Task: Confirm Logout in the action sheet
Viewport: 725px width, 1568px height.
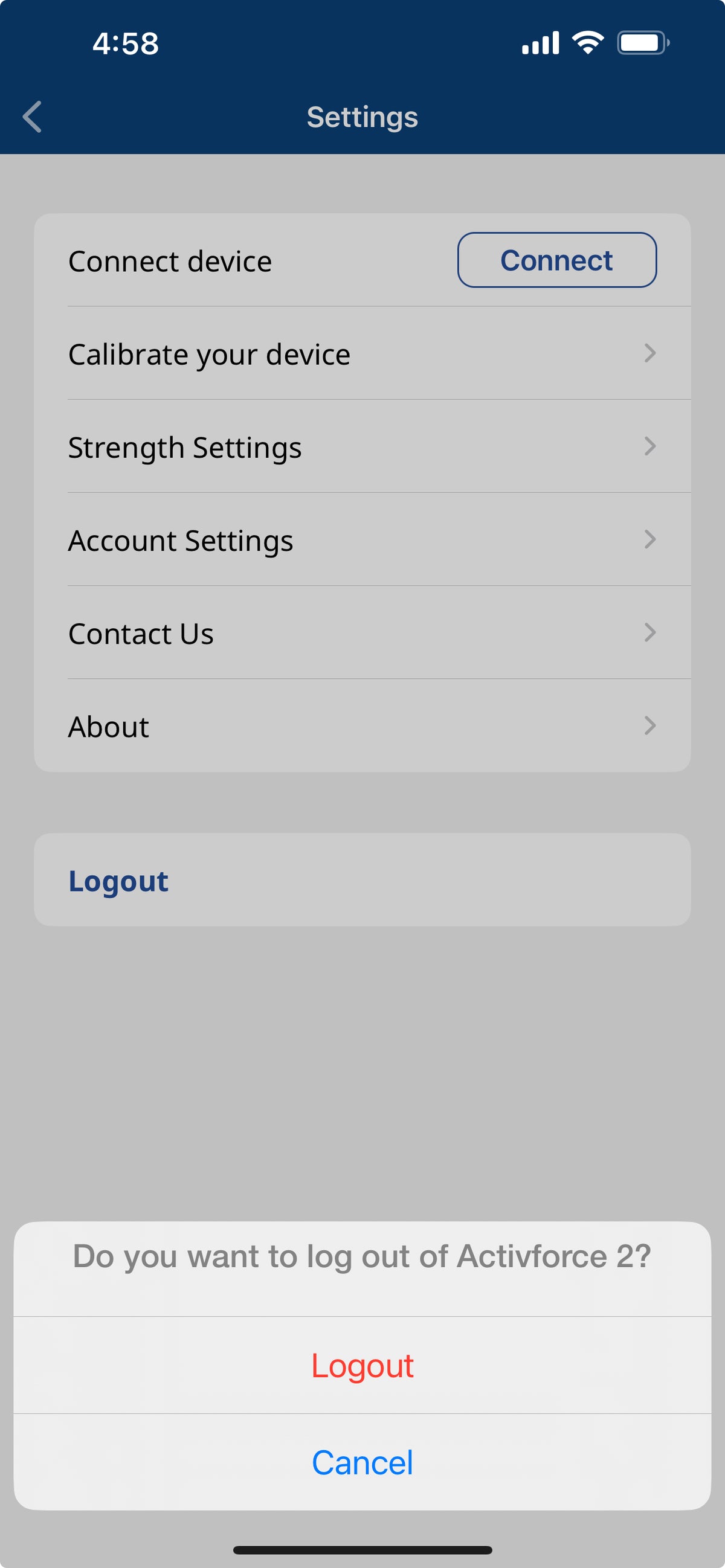Action: (x=362, y=1365)
